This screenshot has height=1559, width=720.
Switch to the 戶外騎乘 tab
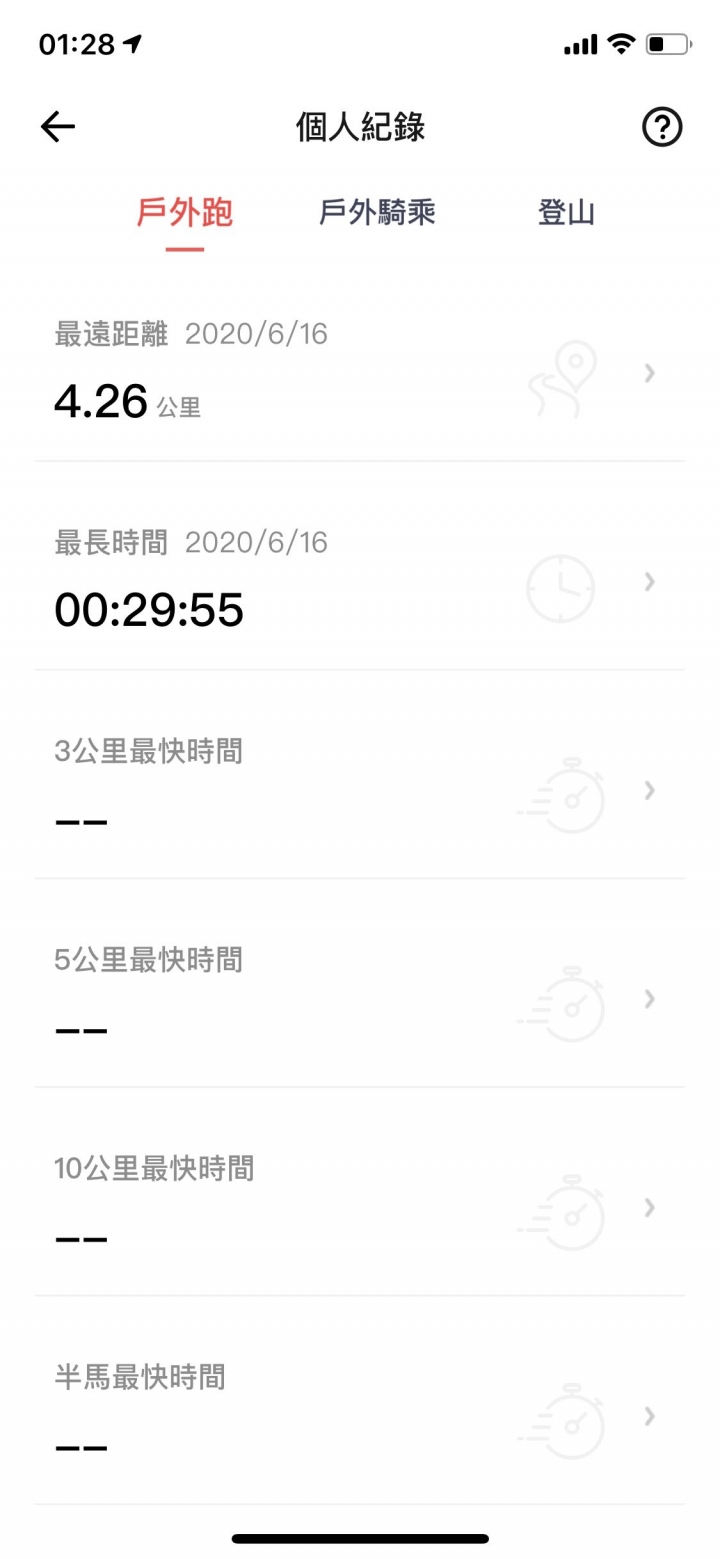pos(377,213)
